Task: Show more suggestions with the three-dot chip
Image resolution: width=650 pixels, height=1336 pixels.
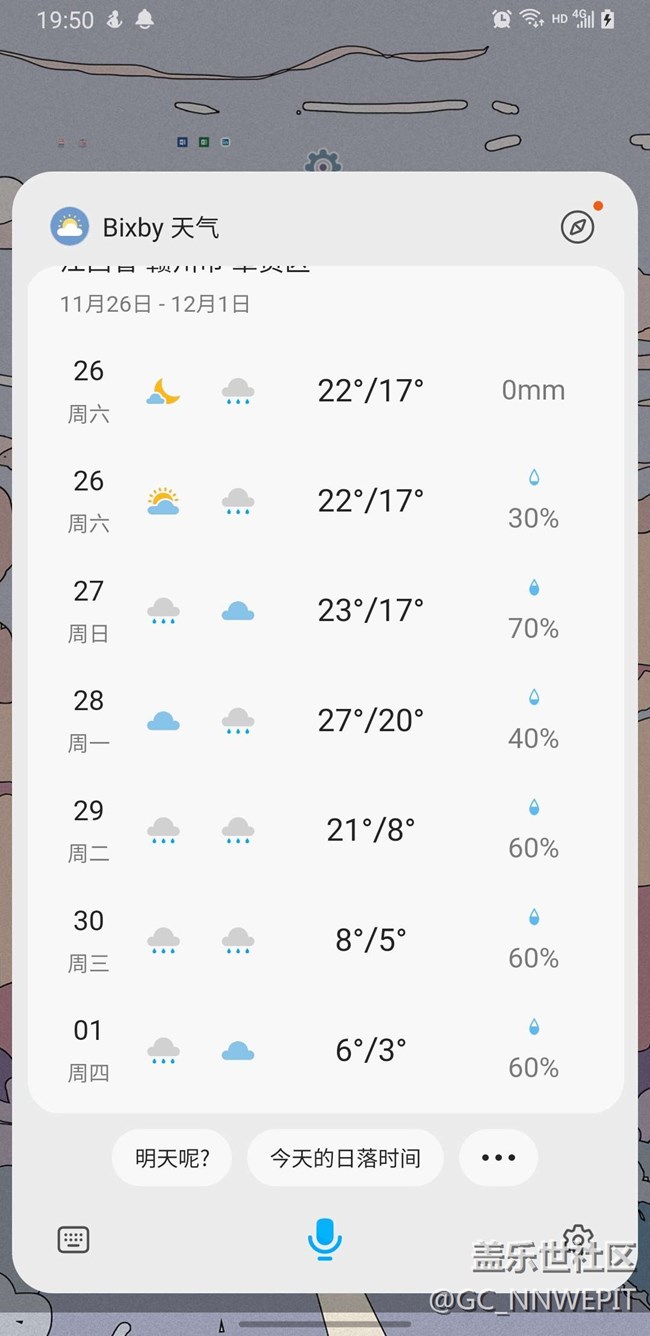Action: [498, 1158]
